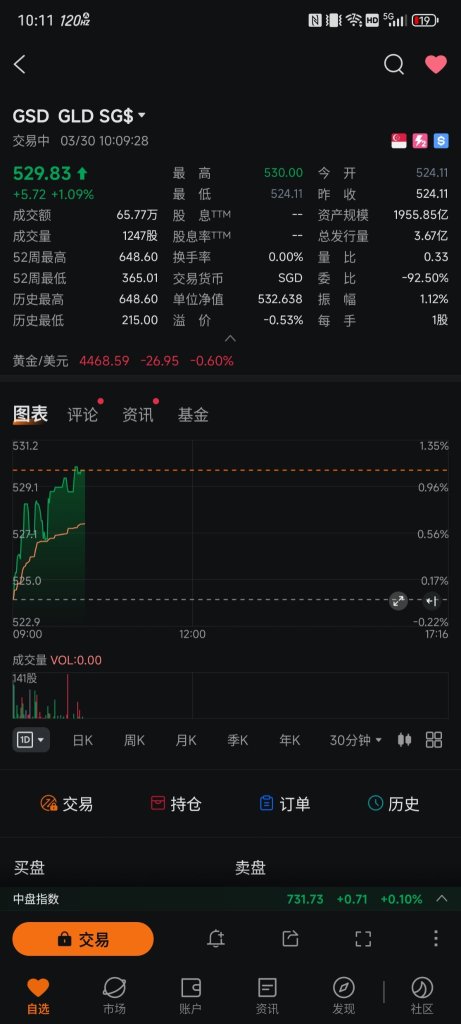Set a price alert via bell icon

(216, 939)
